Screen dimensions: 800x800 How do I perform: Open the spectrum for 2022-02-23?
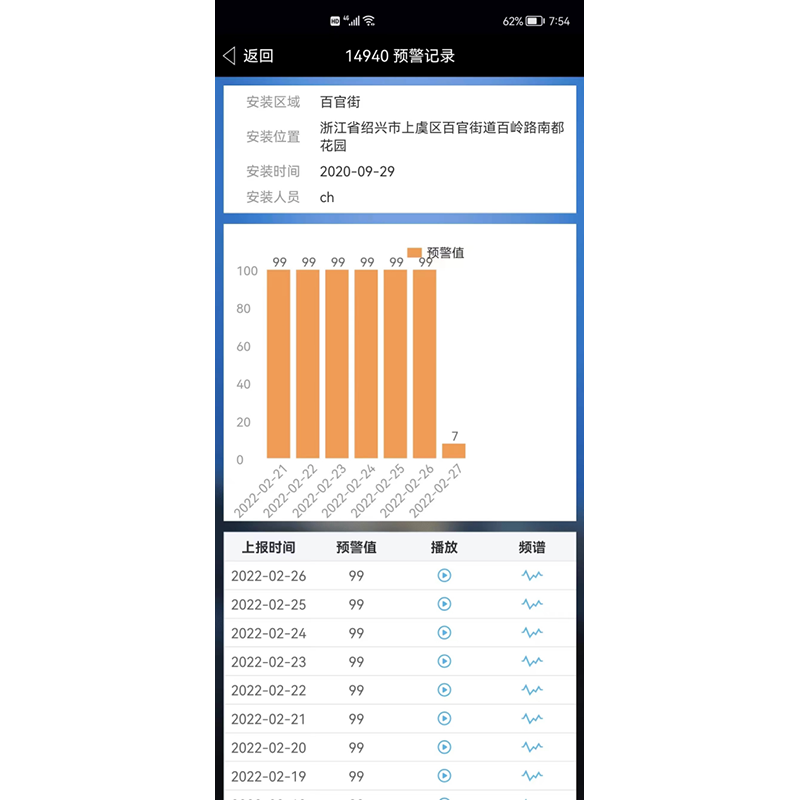click(532, 661)
